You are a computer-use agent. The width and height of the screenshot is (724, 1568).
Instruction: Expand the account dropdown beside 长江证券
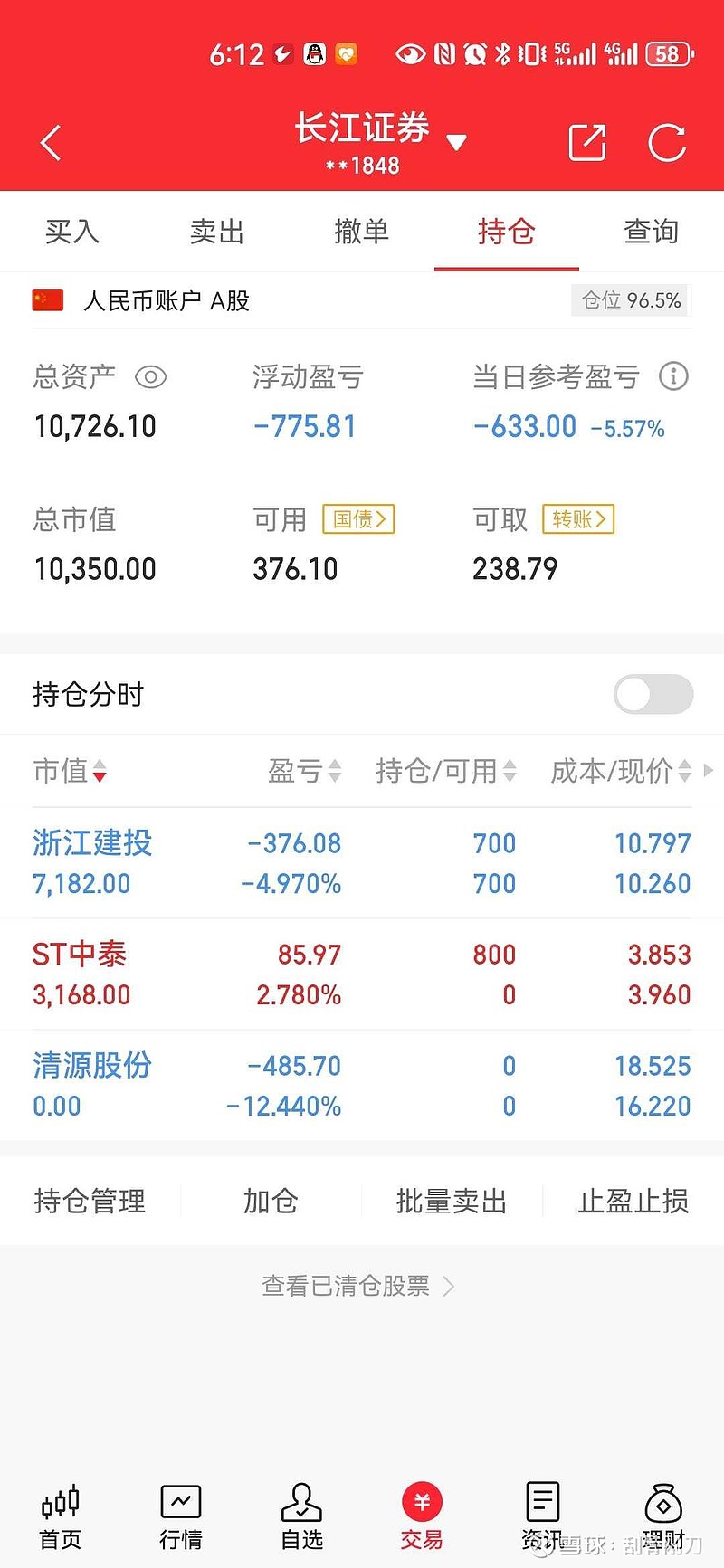pos(457,142)
